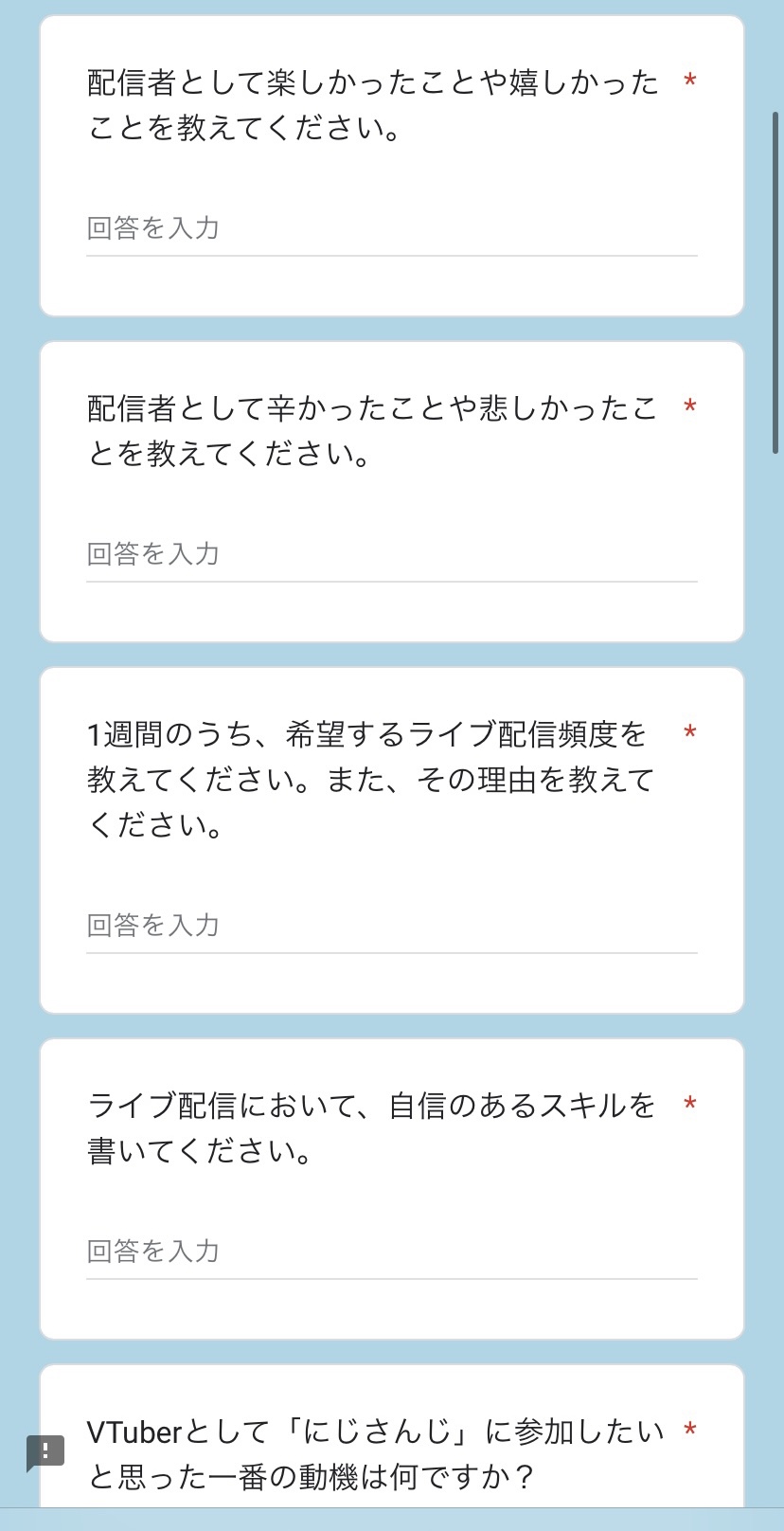This screenshot has width=784, height=1531.
Task: Enter answer for 楽しかったことや嬉しかったこと question
Action: pos(391,229)
